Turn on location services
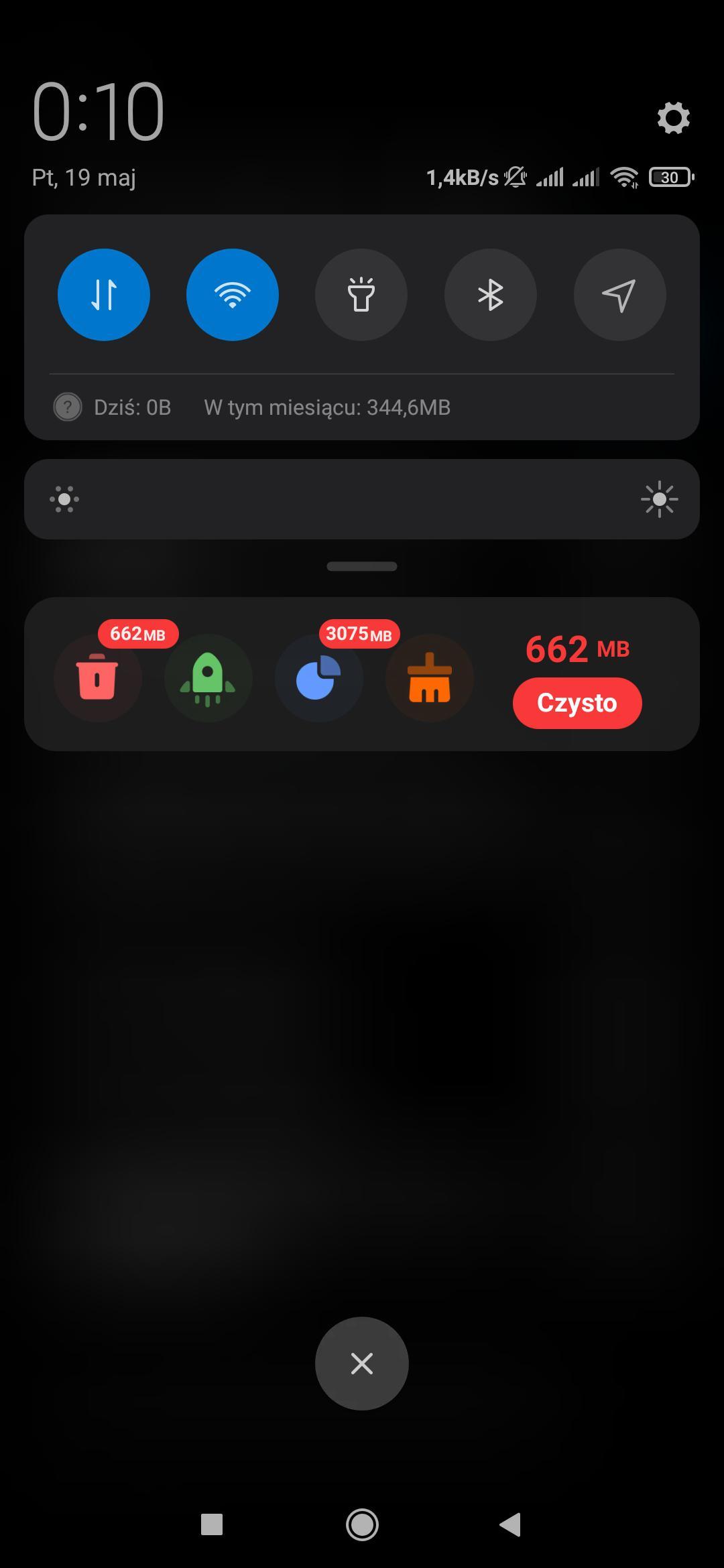Screen dimensions: 724x1568 [619, 295]
